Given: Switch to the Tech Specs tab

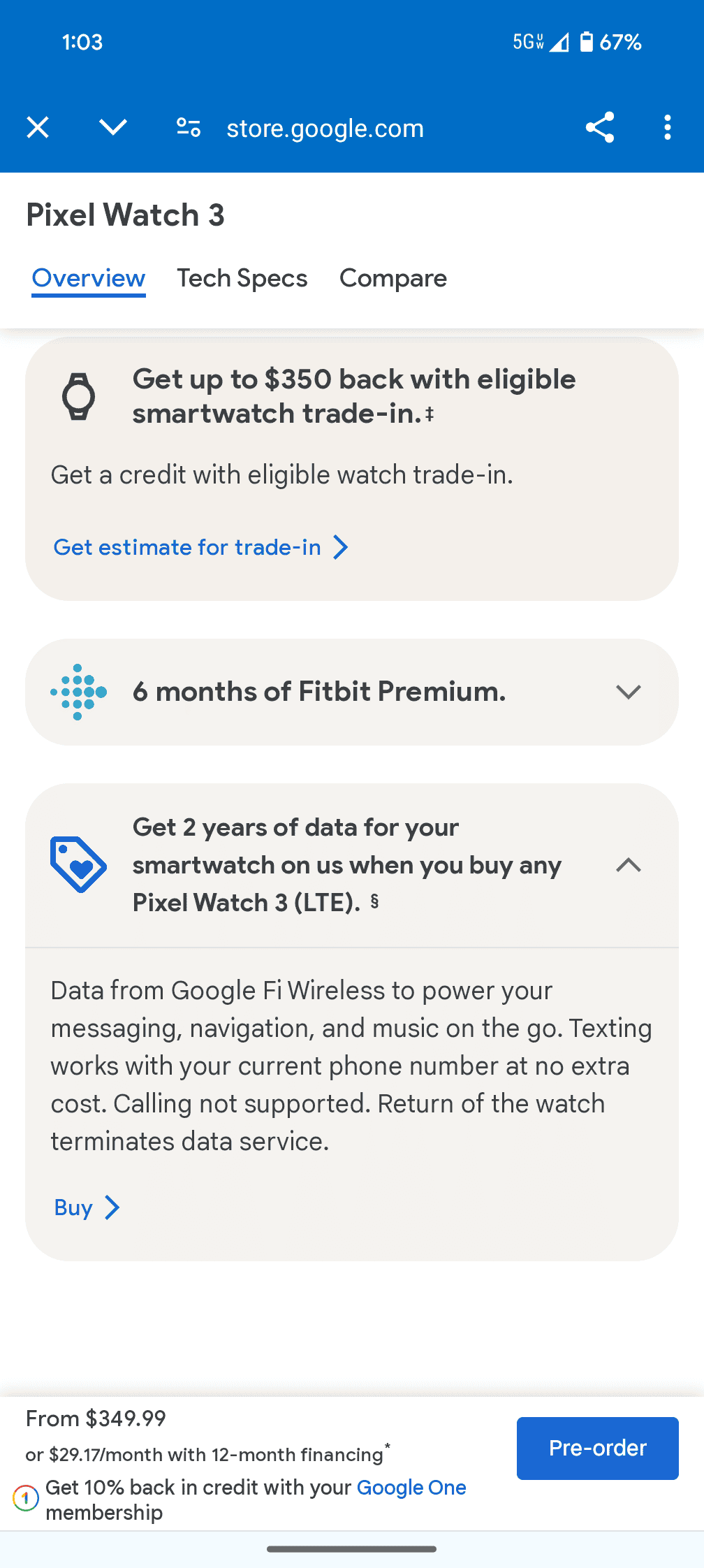Looking at the screenshot, I should pyautogui.click(x=242, y=278).
